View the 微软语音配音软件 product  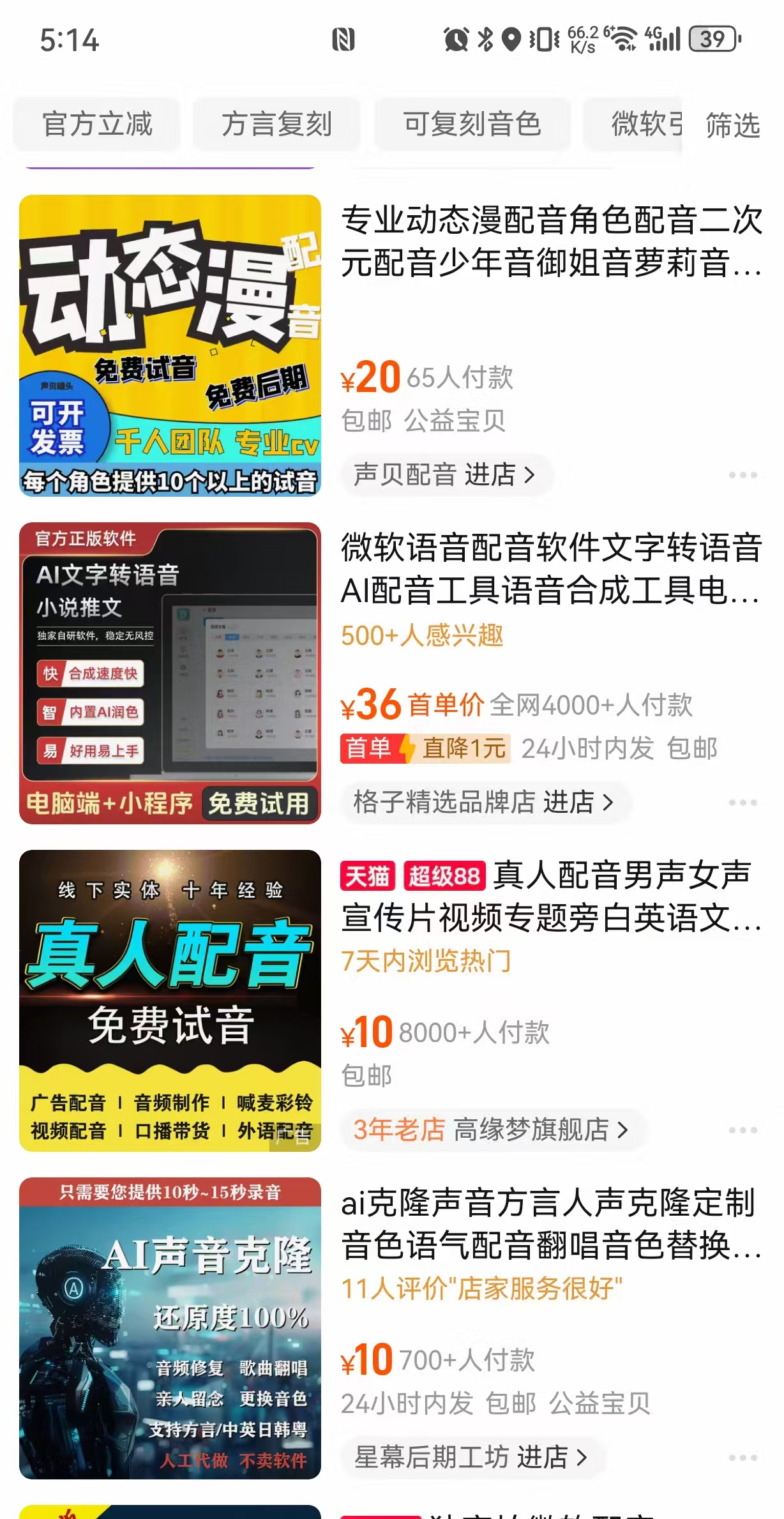tap(550, 569)
